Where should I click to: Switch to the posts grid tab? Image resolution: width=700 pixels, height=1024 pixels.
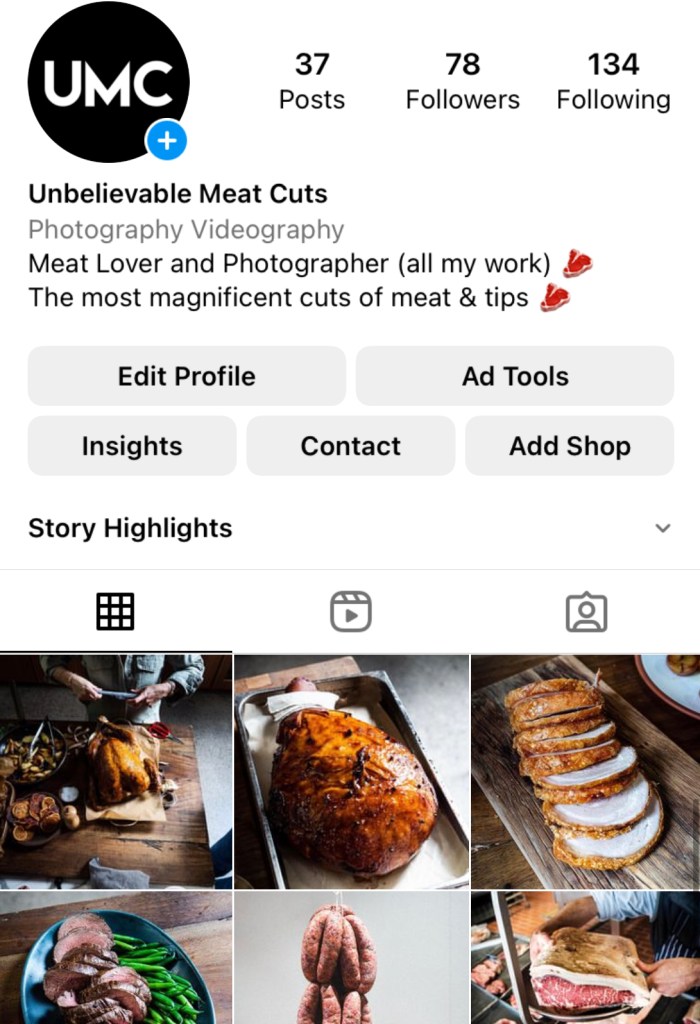tap(115, 611)
